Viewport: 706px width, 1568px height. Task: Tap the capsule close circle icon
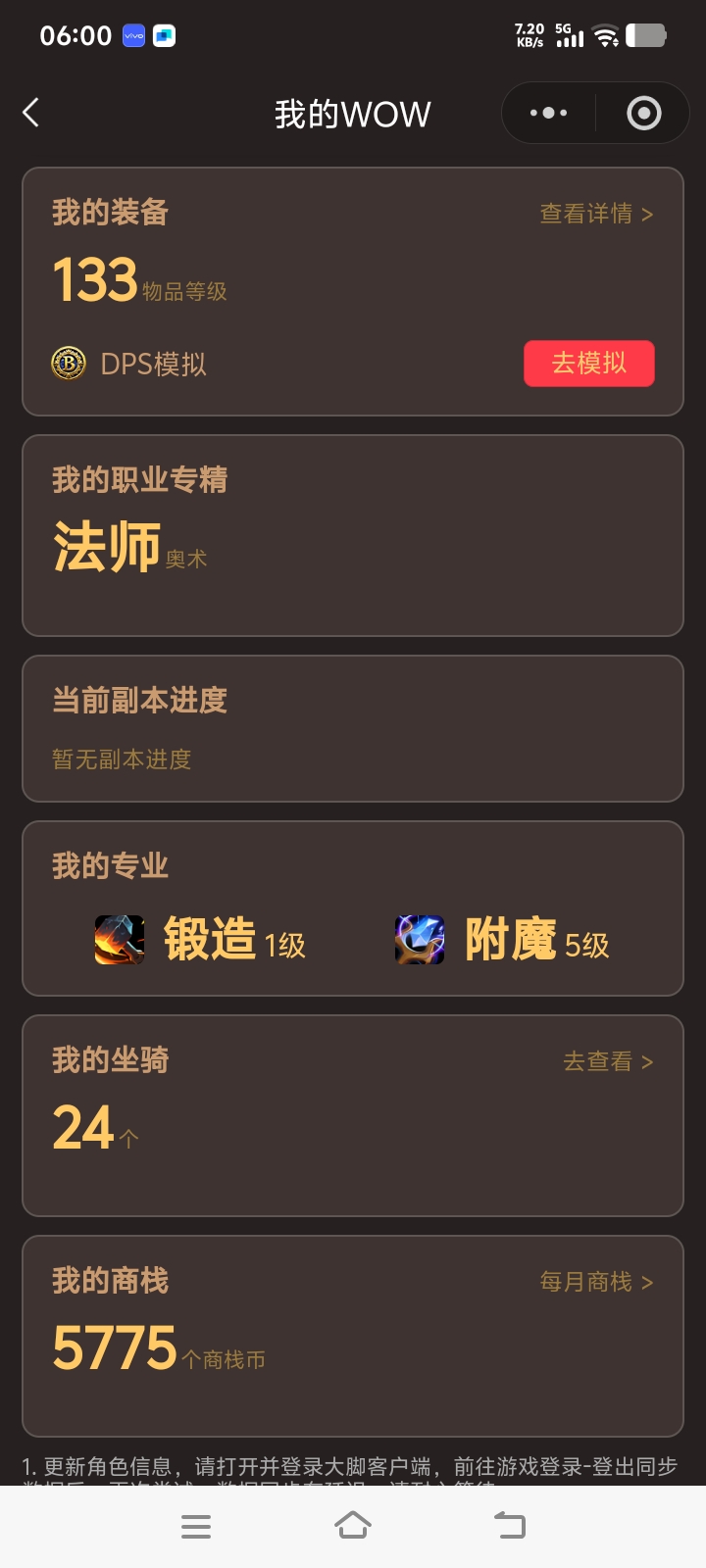(644, 113)
